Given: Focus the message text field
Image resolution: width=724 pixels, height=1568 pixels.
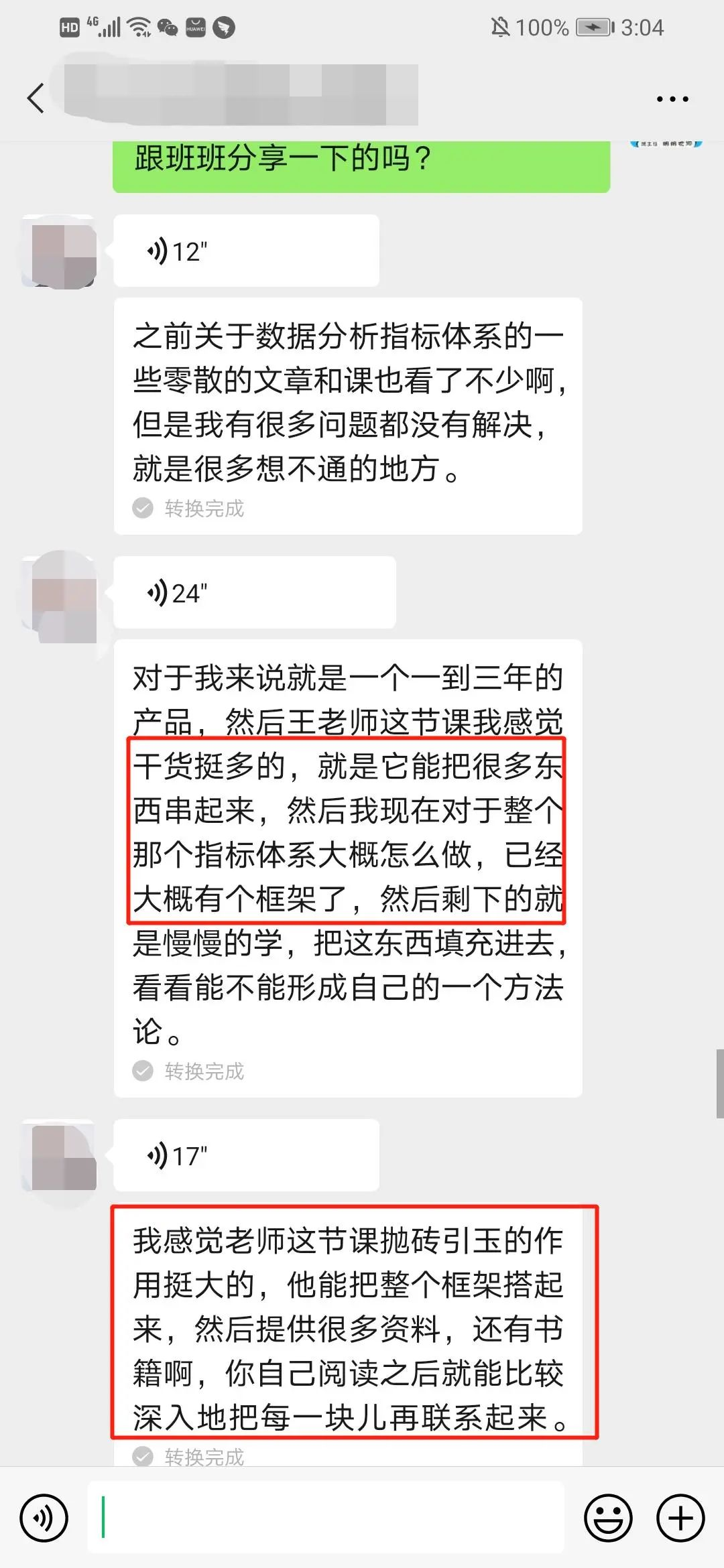Looking at the screenshot, I should pos(326,1518).
